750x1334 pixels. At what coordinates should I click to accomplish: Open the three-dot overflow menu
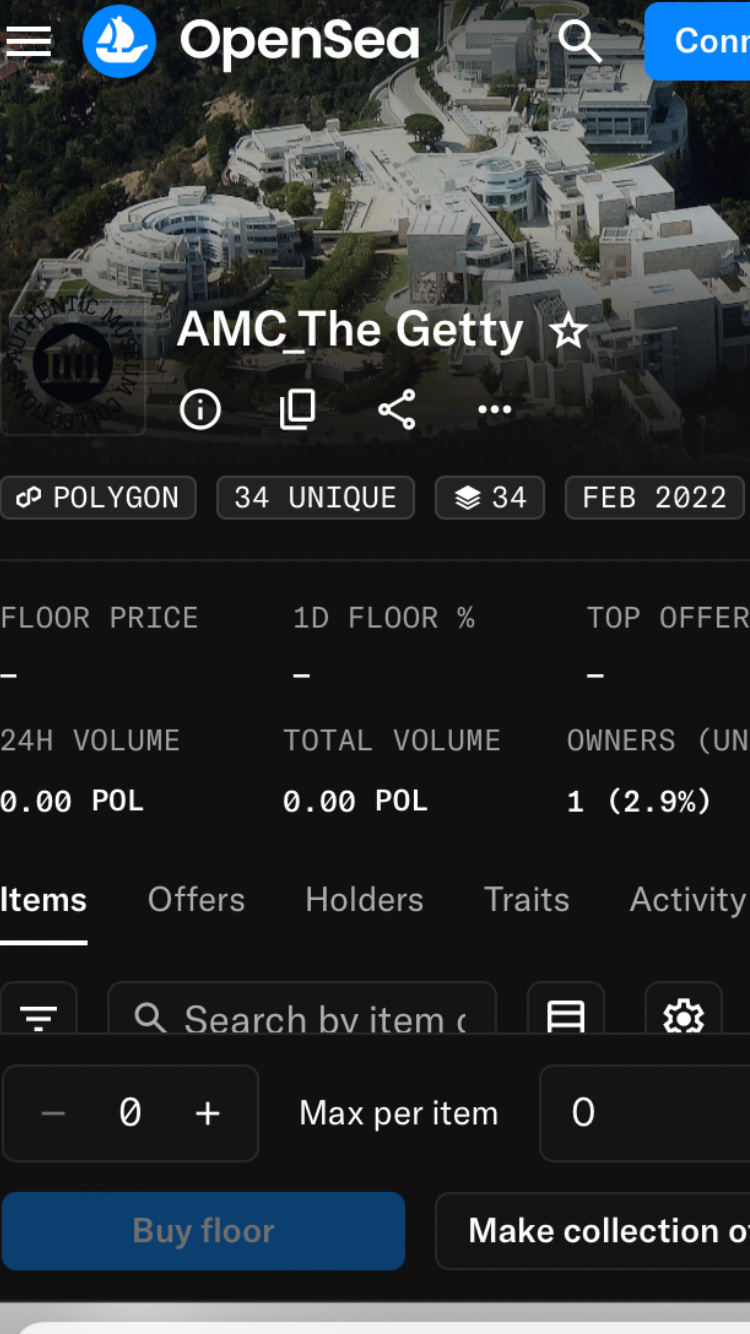tap(494, 409)
